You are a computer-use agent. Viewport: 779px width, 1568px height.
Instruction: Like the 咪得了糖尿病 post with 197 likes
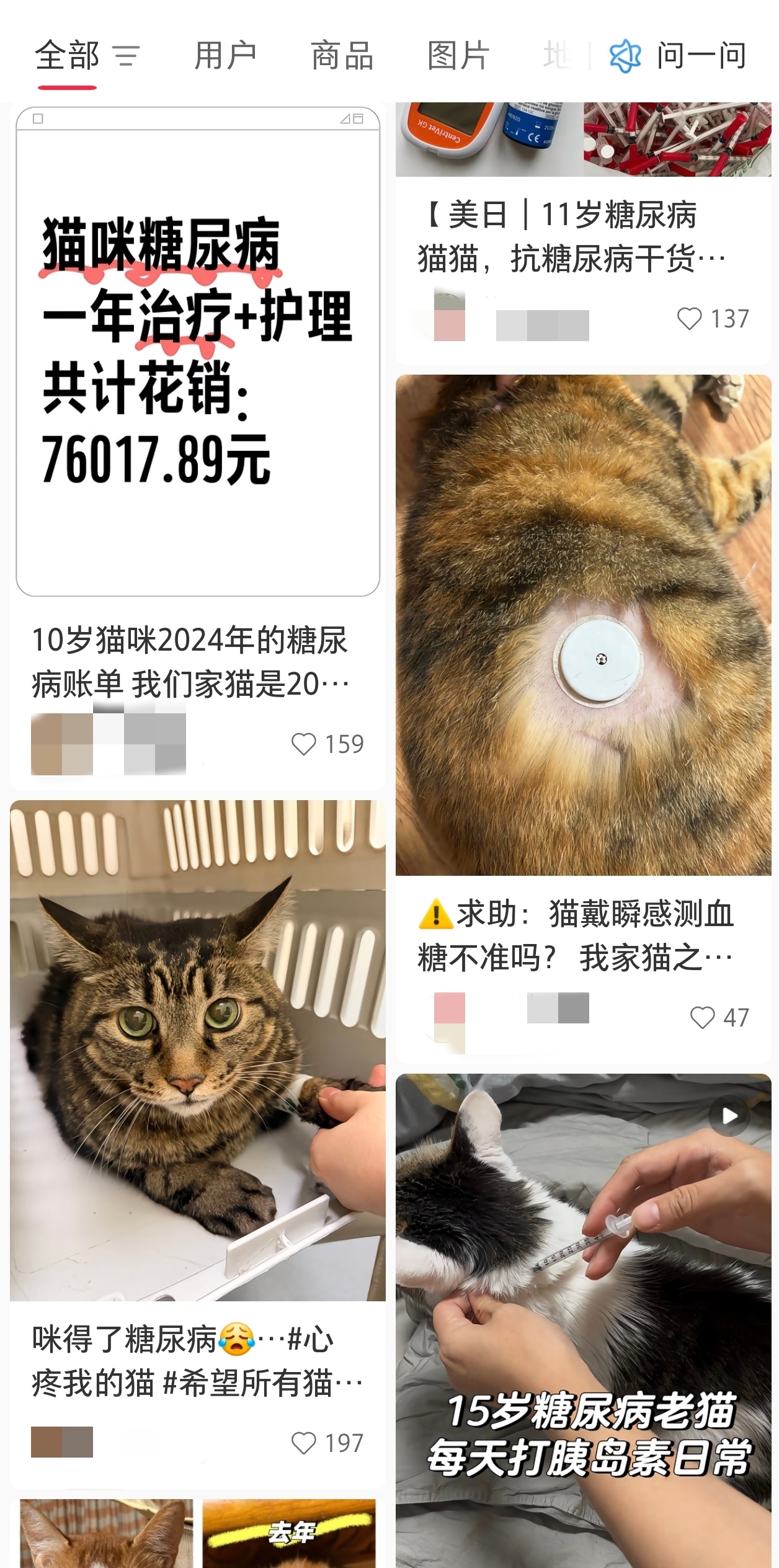[304, 1443]
